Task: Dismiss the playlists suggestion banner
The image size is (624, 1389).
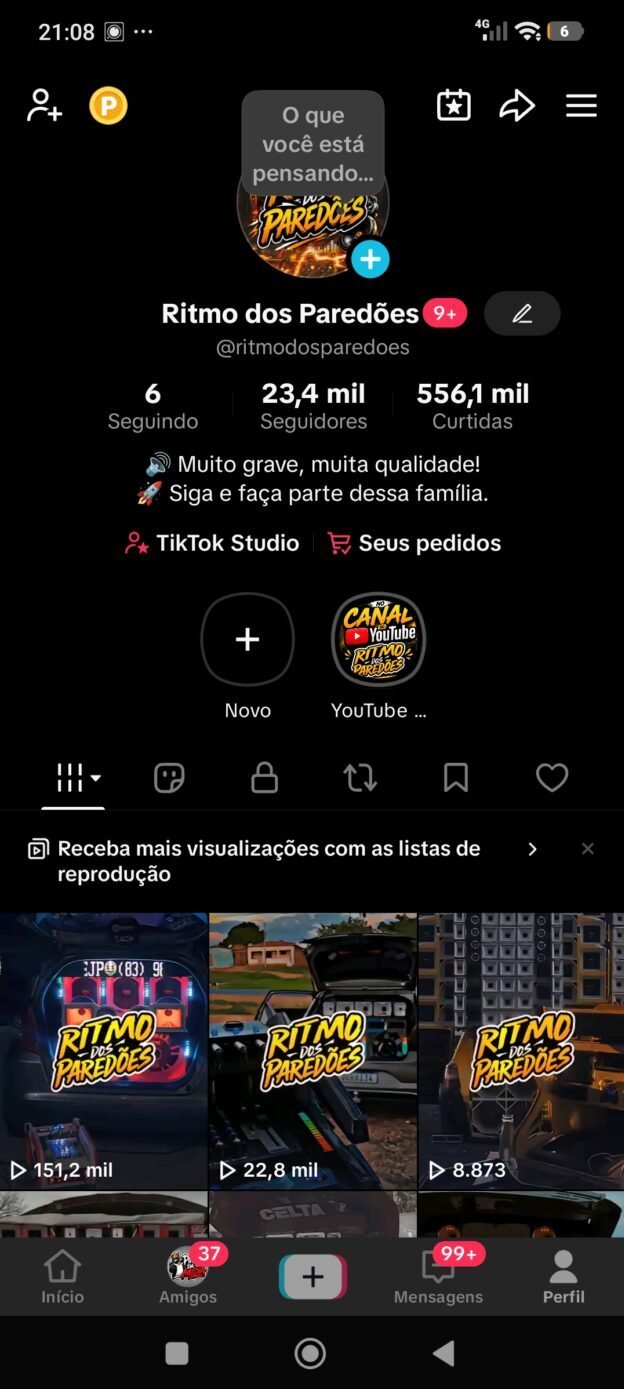Action: click(588, 849)
